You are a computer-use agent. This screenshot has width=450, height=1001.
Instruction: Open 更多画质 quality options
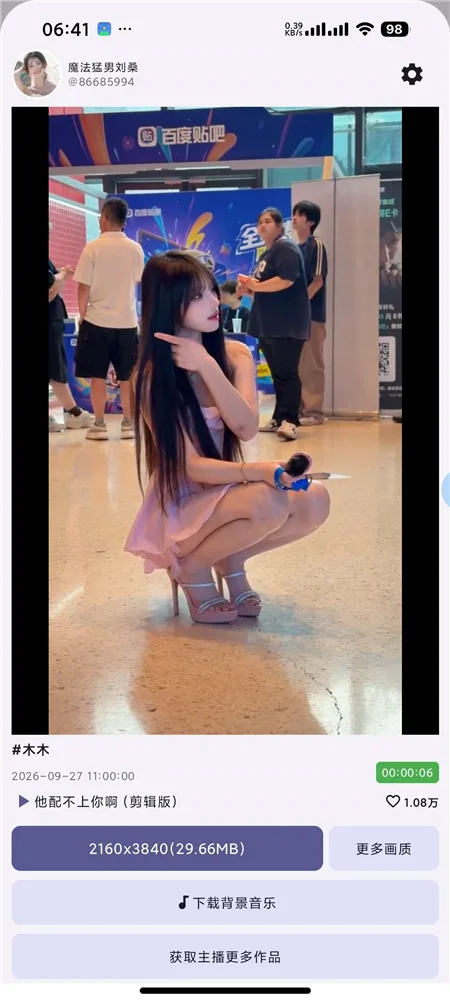coord(384,848)
